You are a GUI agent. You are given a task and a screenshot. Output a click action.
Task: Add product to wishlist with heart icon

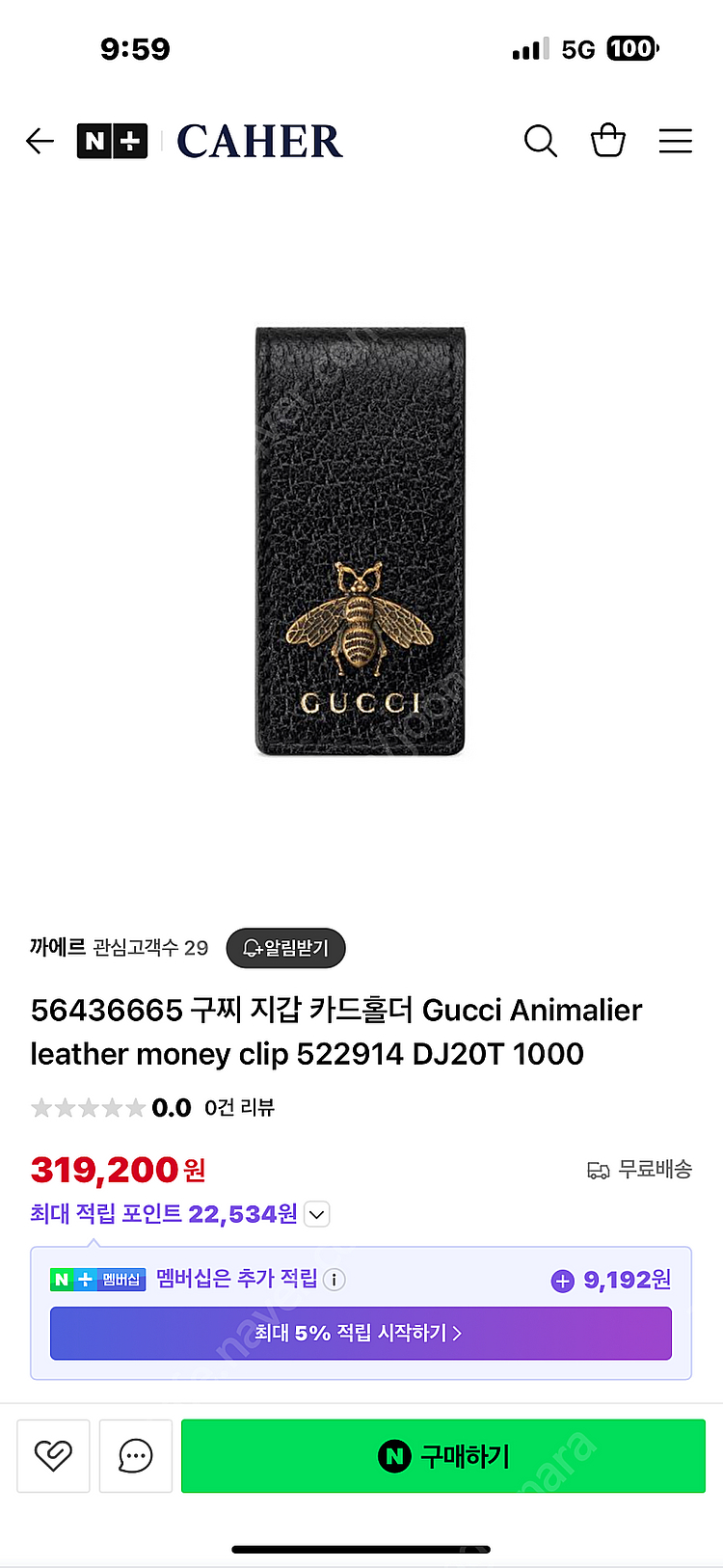tap(53, 1455)
